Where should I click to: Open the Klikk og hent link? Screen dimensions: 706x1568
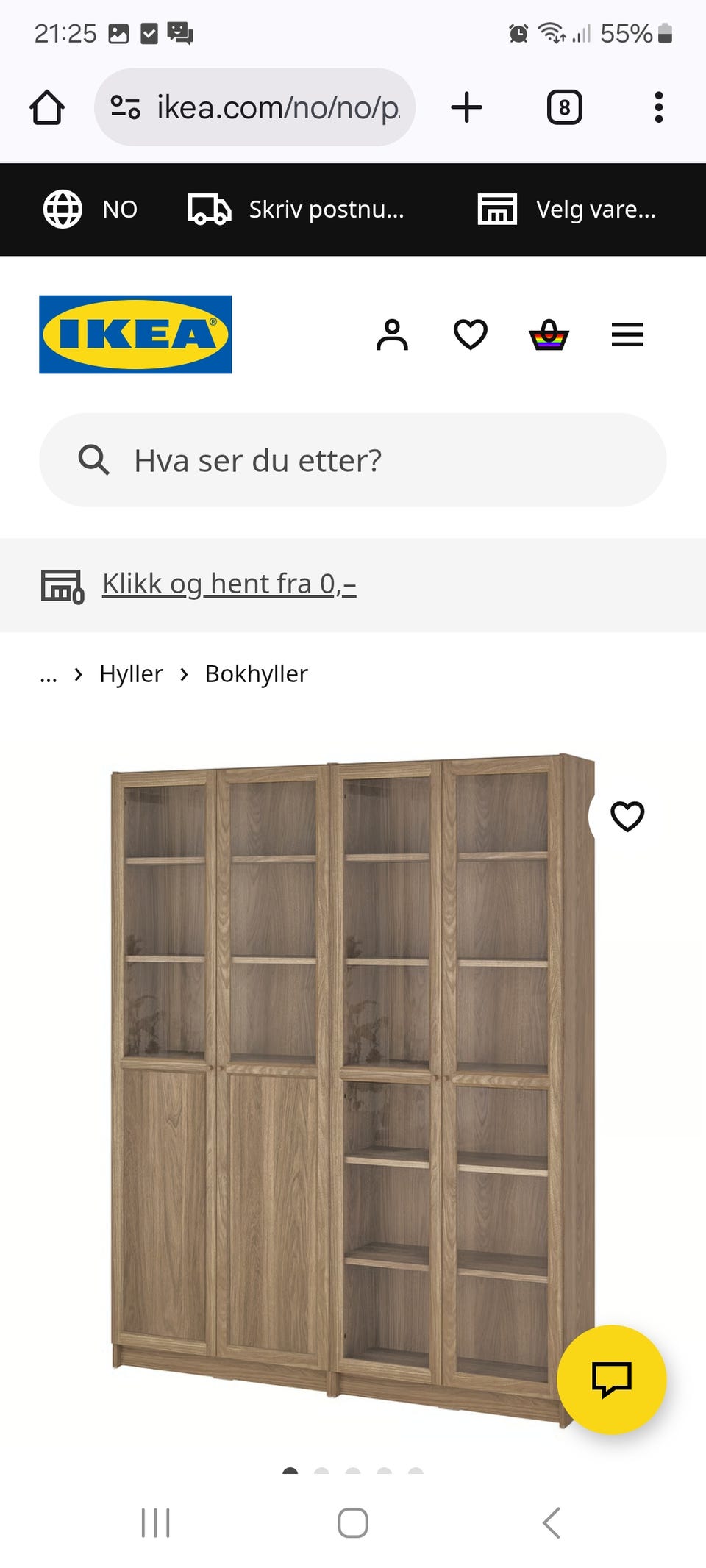(x=228, y=583)
